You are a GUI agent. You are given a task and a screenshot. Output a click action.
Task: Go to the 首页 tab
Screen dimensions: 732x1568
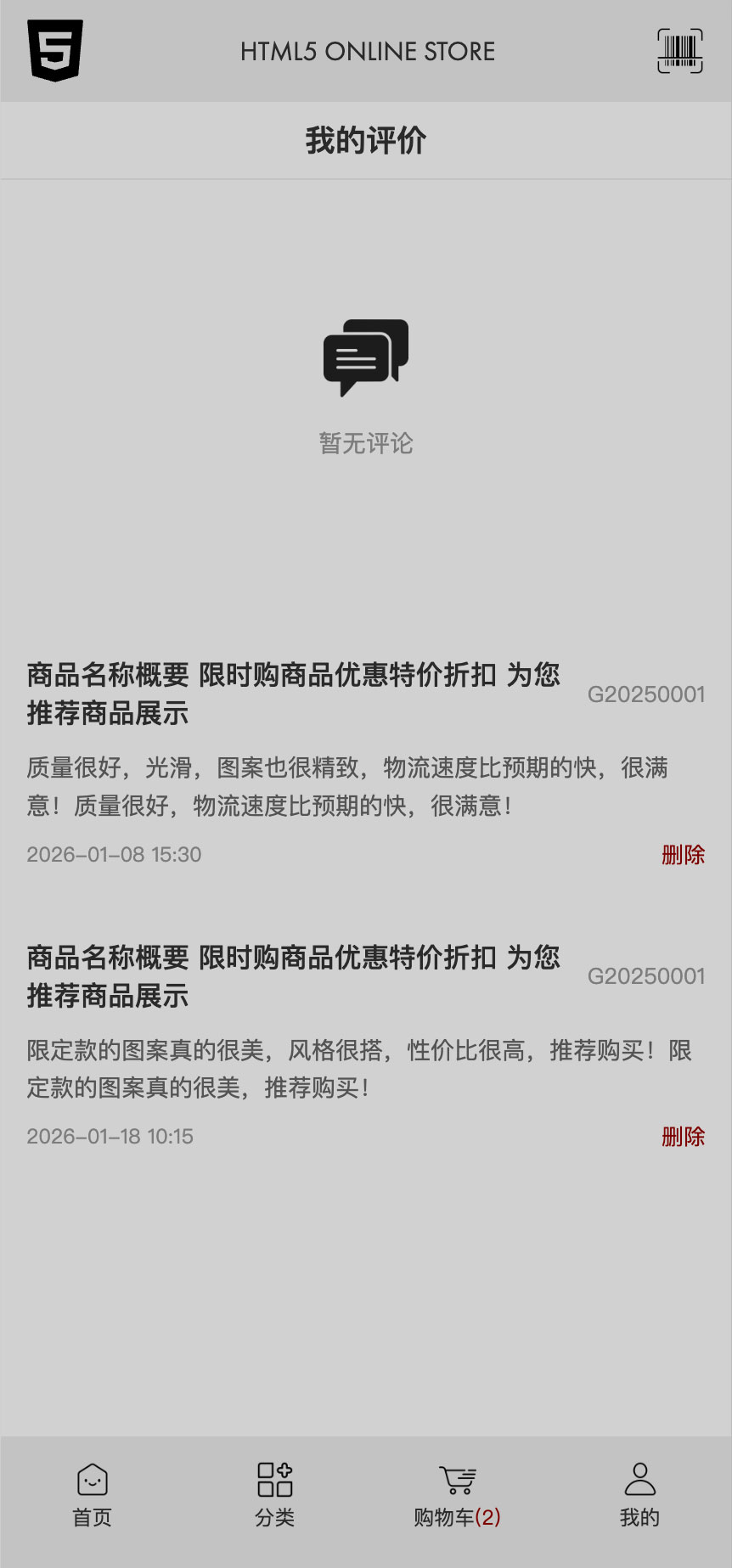coord(92,1494)
